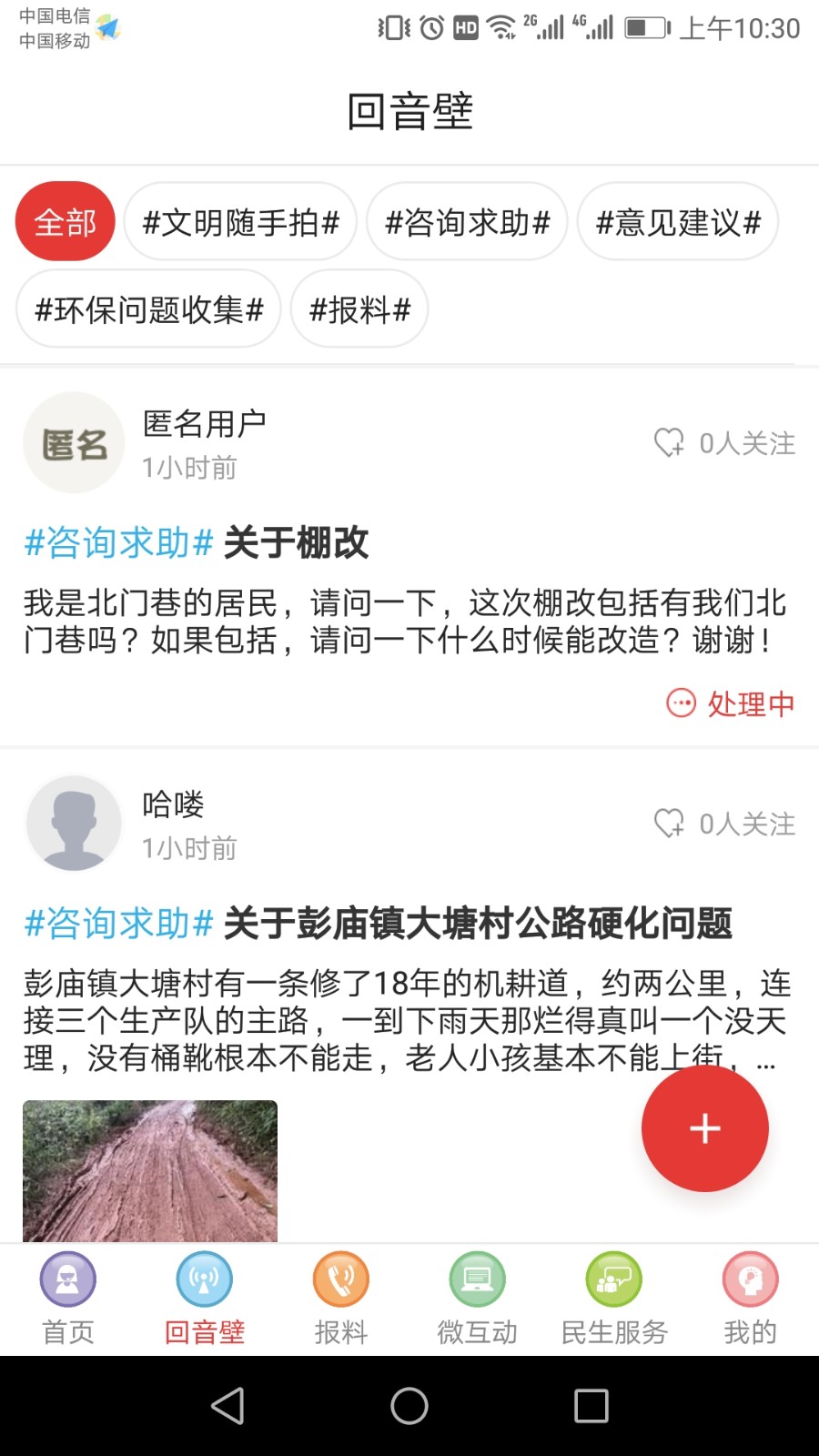Screen dimensions: 819x1456
Task: Filter posts by #咨询求助# chip
Action: 467,221
